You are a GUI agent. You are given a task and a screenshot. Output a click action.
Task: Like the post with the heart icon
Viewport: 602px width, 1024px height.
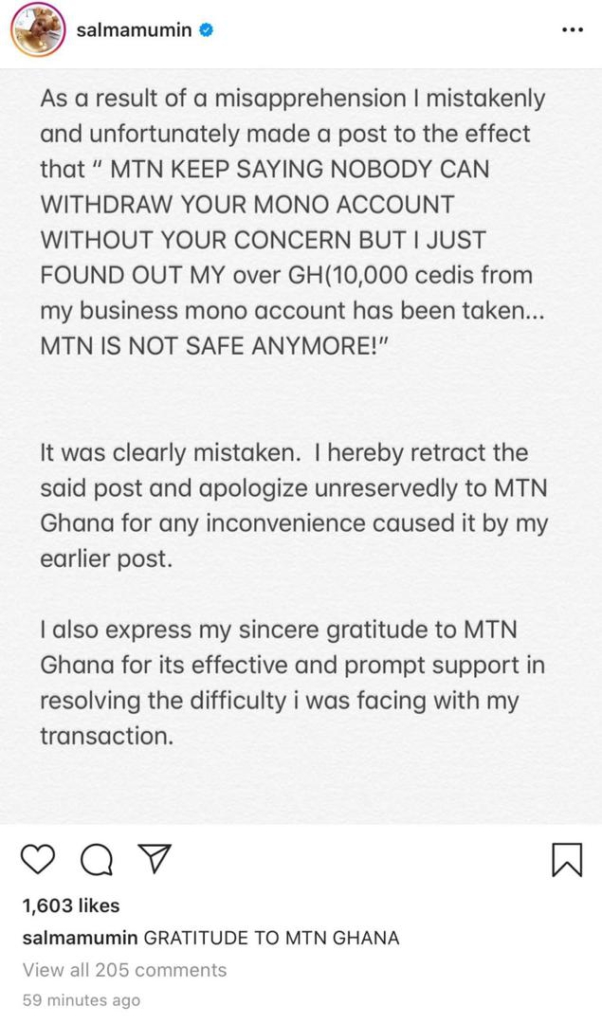(38, 859)
